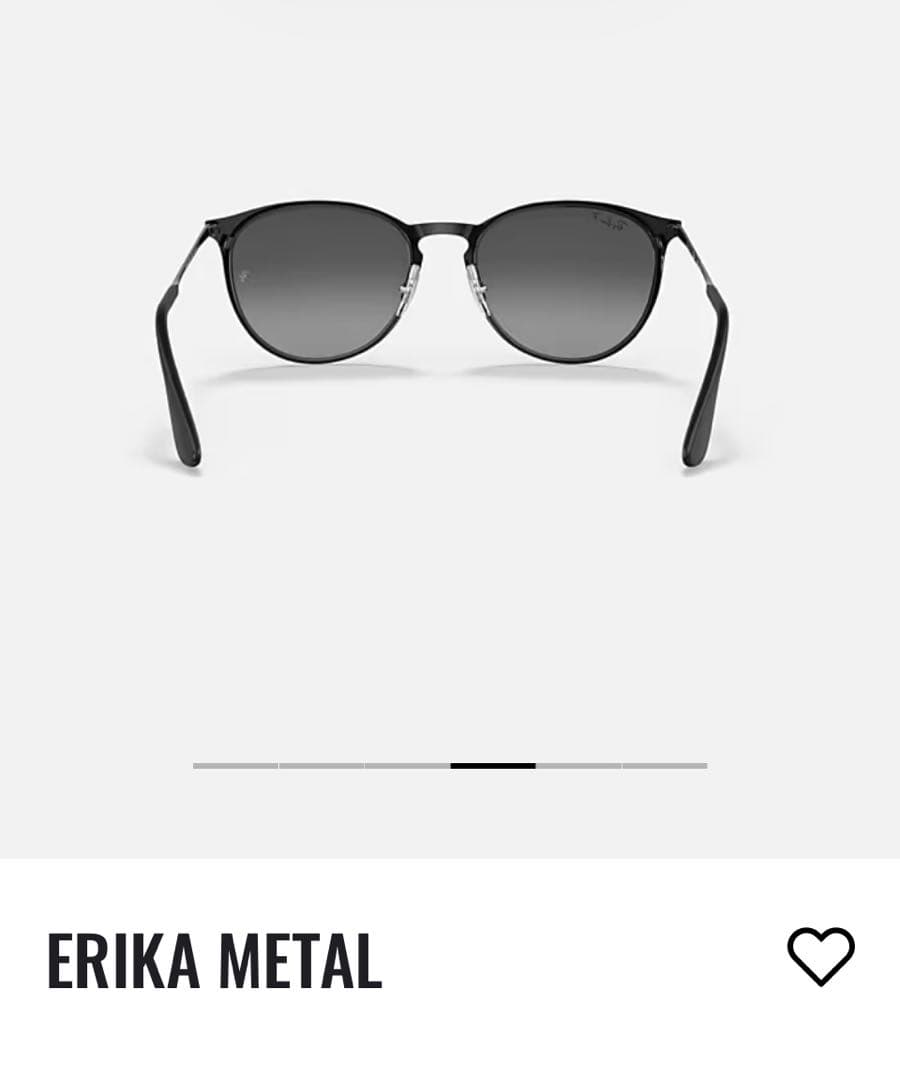The width and height of the screenshot is (900, 1080).
Task: Click the third segment of the carousel bar
Action: pos(407,765)
